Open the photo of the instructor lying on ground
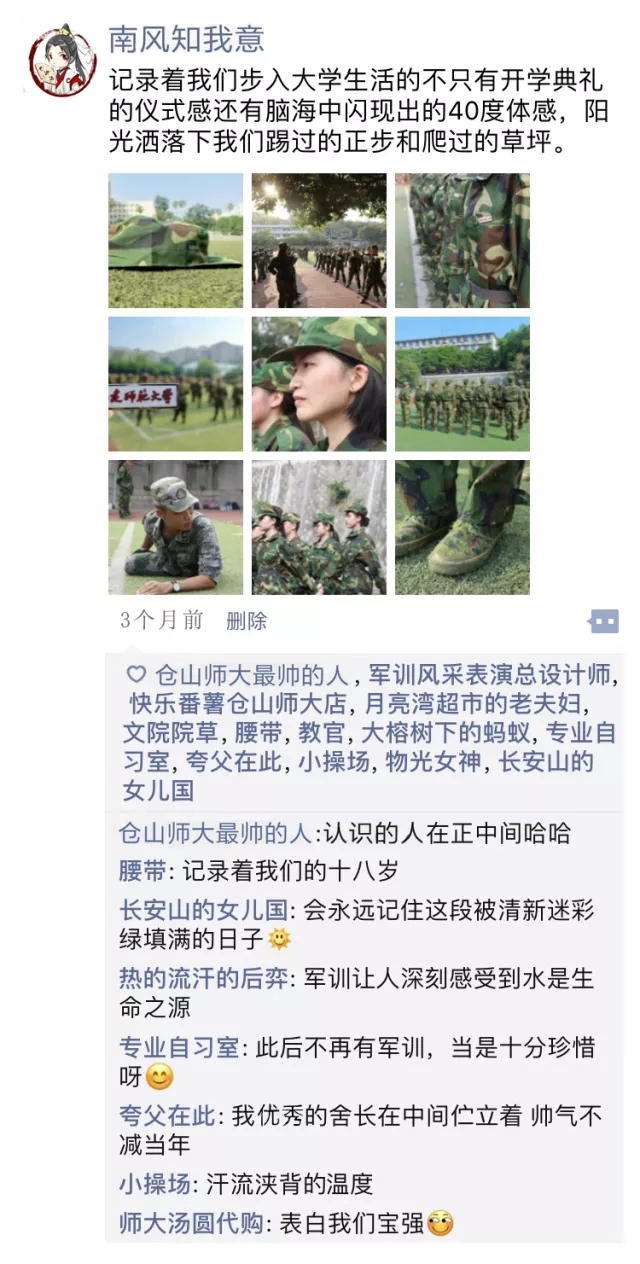 (176, 527)
